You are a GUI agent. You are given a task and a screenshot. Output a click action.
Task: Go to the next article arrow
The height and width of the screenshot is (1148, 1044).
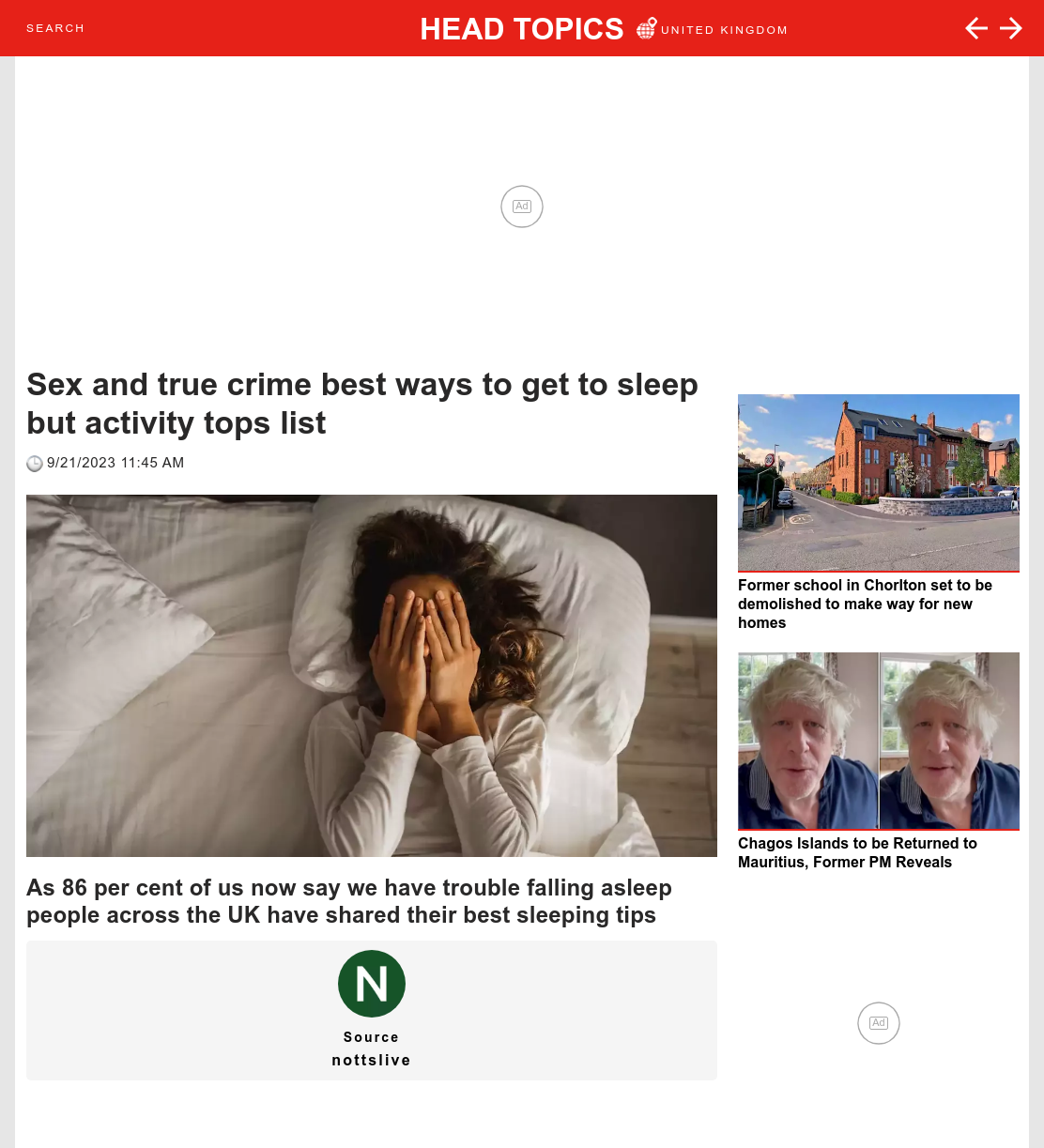coord(1011,28)
